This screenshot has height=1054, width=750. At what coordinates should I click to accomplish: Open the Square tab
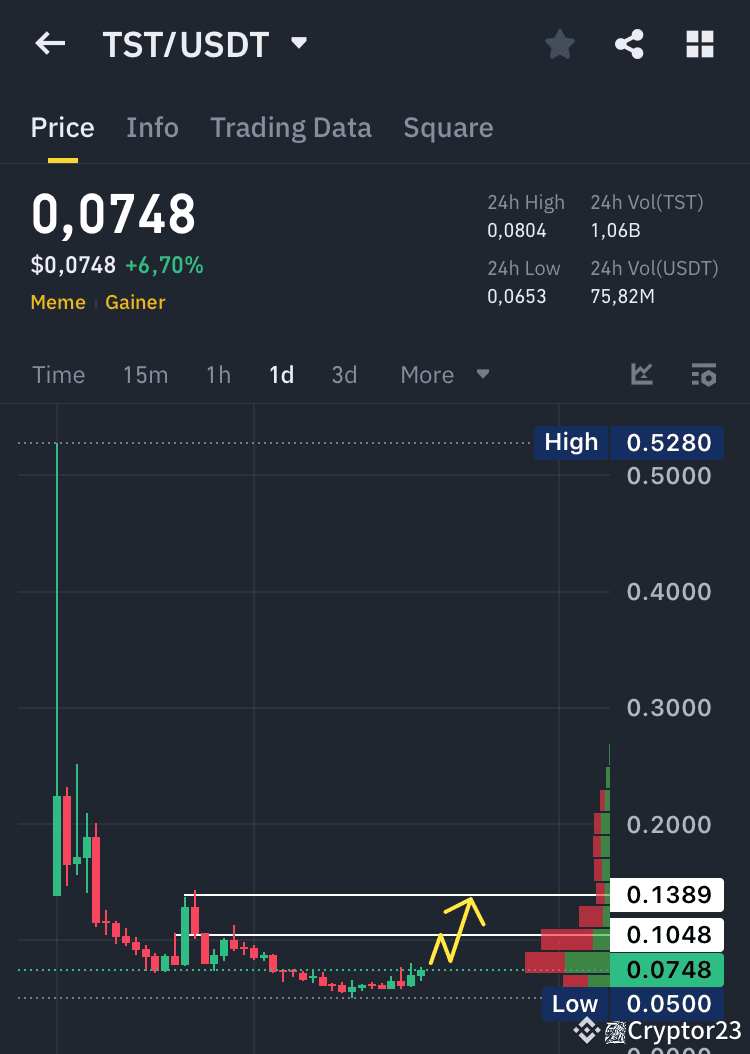pos(448,128)
